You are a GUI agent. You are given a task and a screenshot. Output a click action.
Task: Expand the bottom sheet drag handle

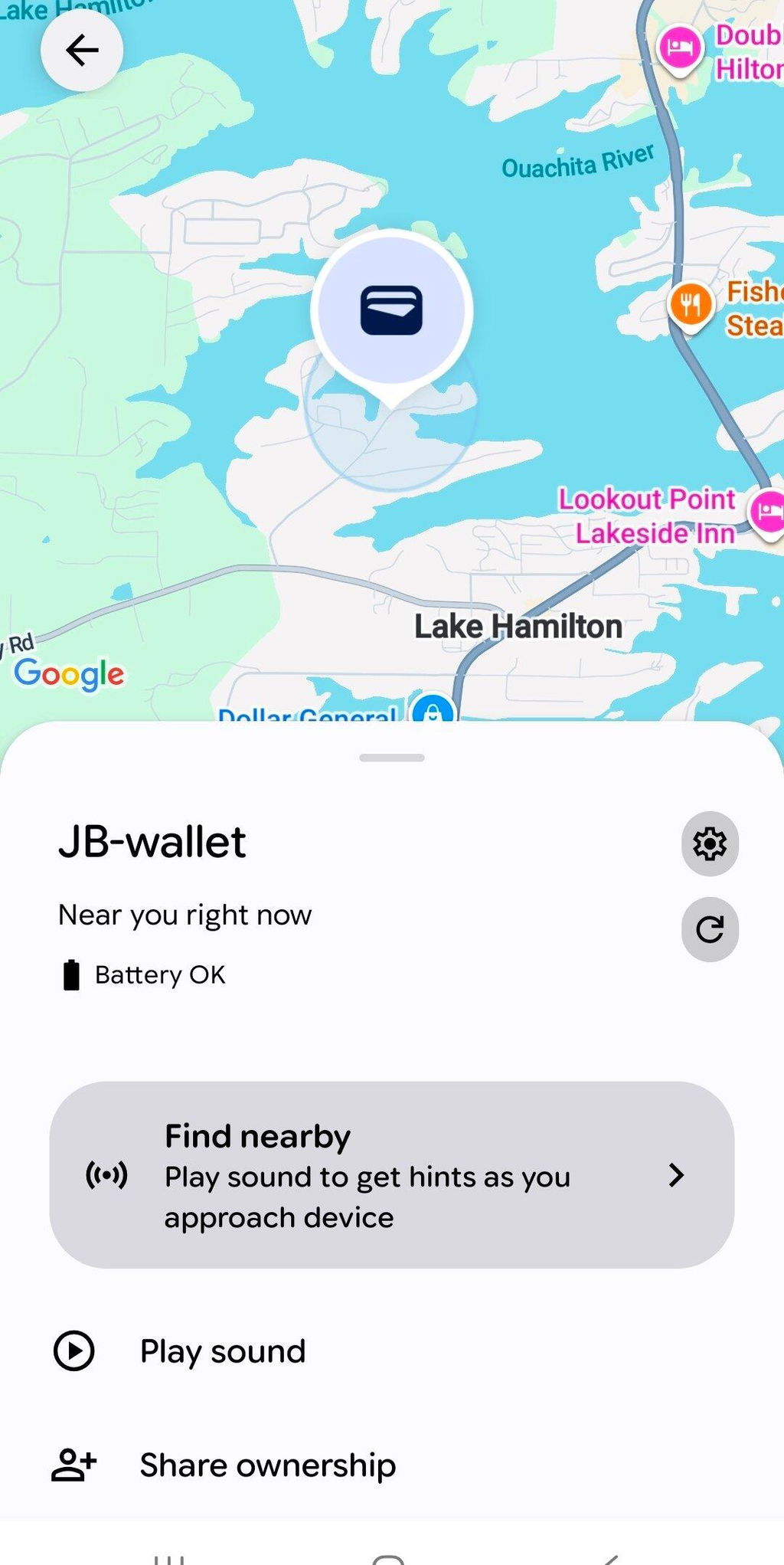392,758
